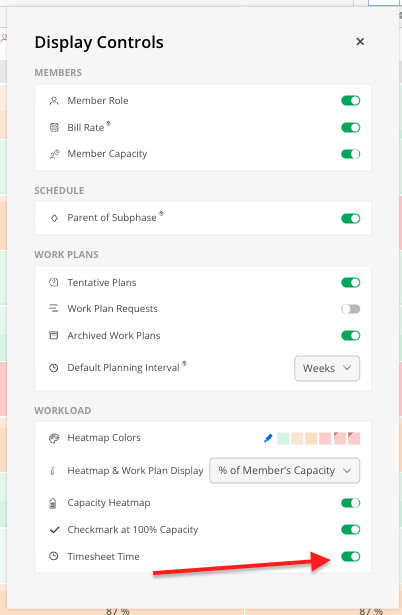Screen dimensions: 402x615
Task: Toggle off Member Role
Action: point(351,101)
